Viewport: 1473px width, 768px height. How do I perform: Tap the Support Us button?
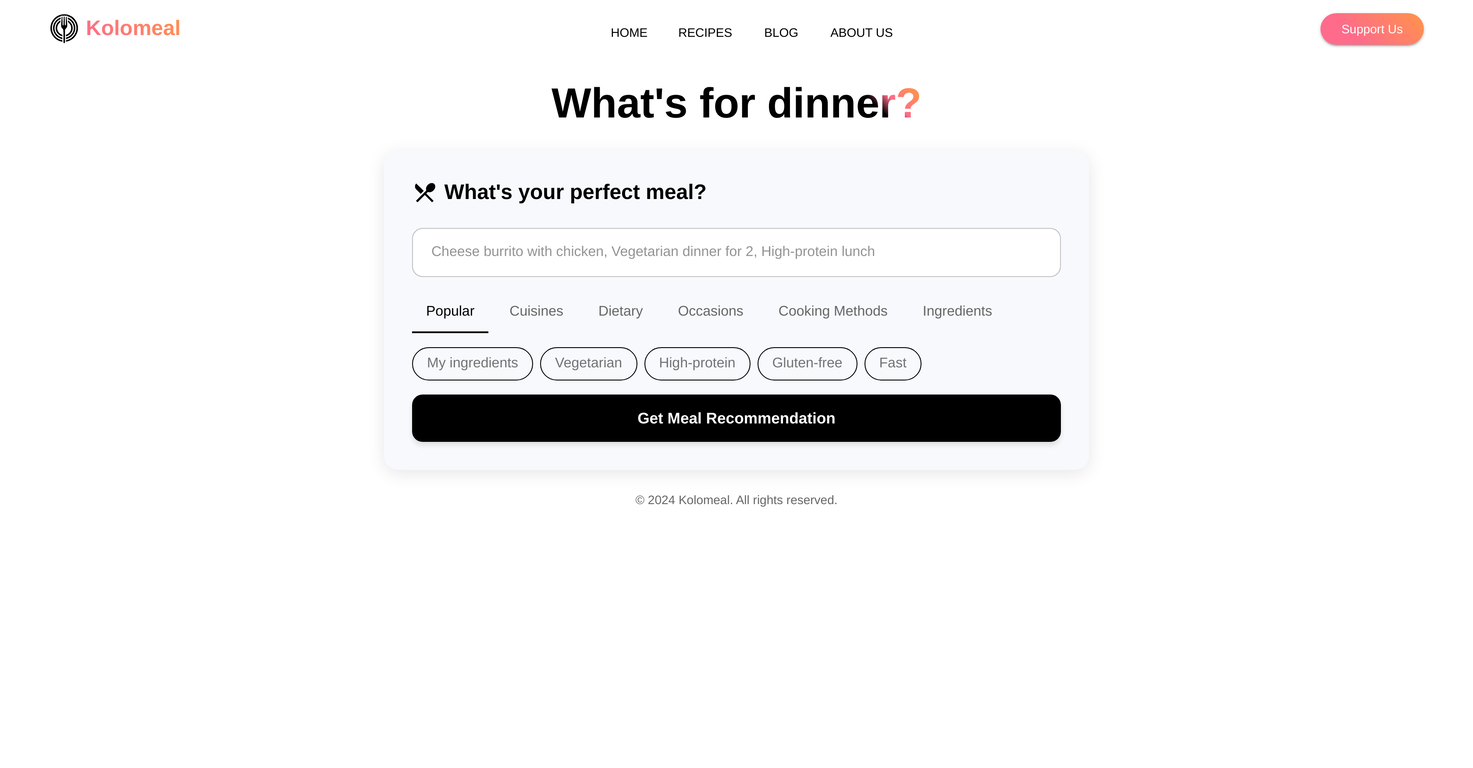1371,29
